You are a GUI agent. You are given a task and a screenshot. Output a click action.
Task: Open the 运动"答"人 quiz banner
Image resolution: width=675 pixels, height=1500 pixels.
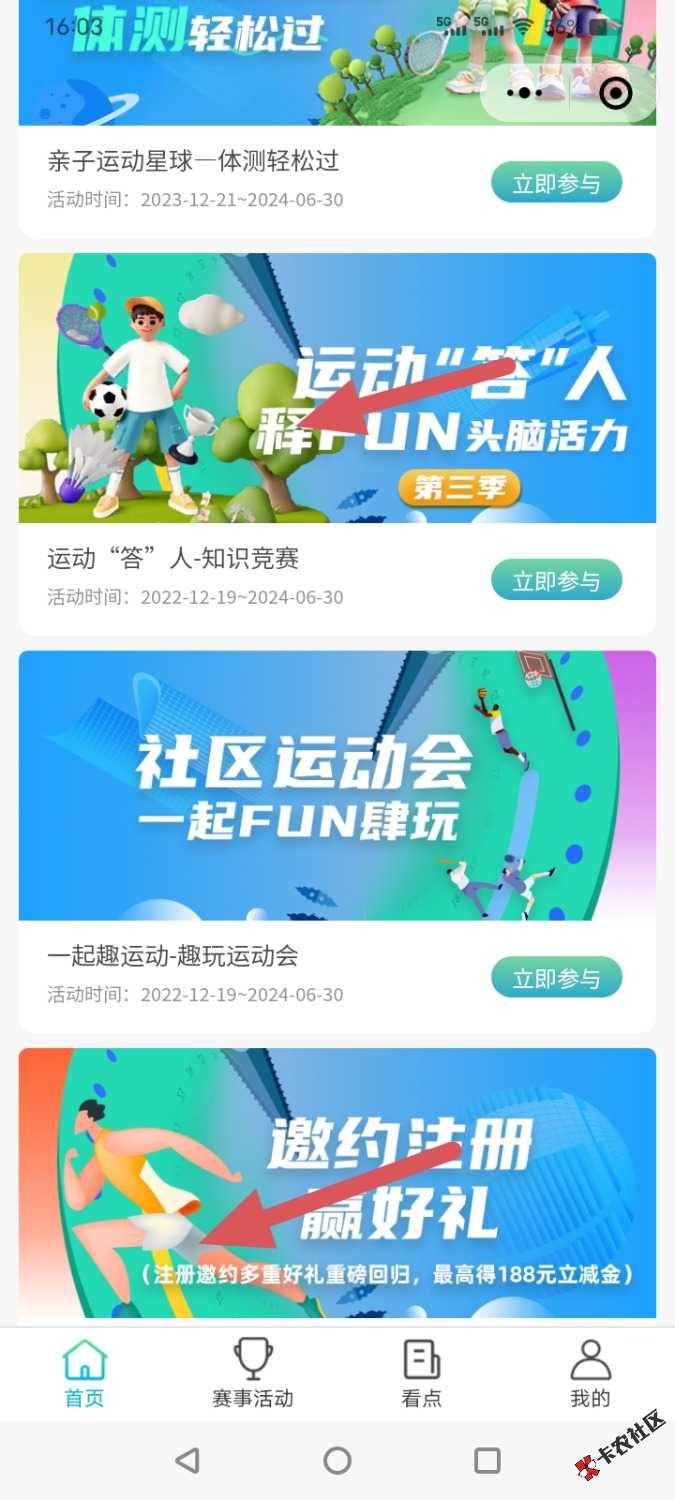point(337,388)
